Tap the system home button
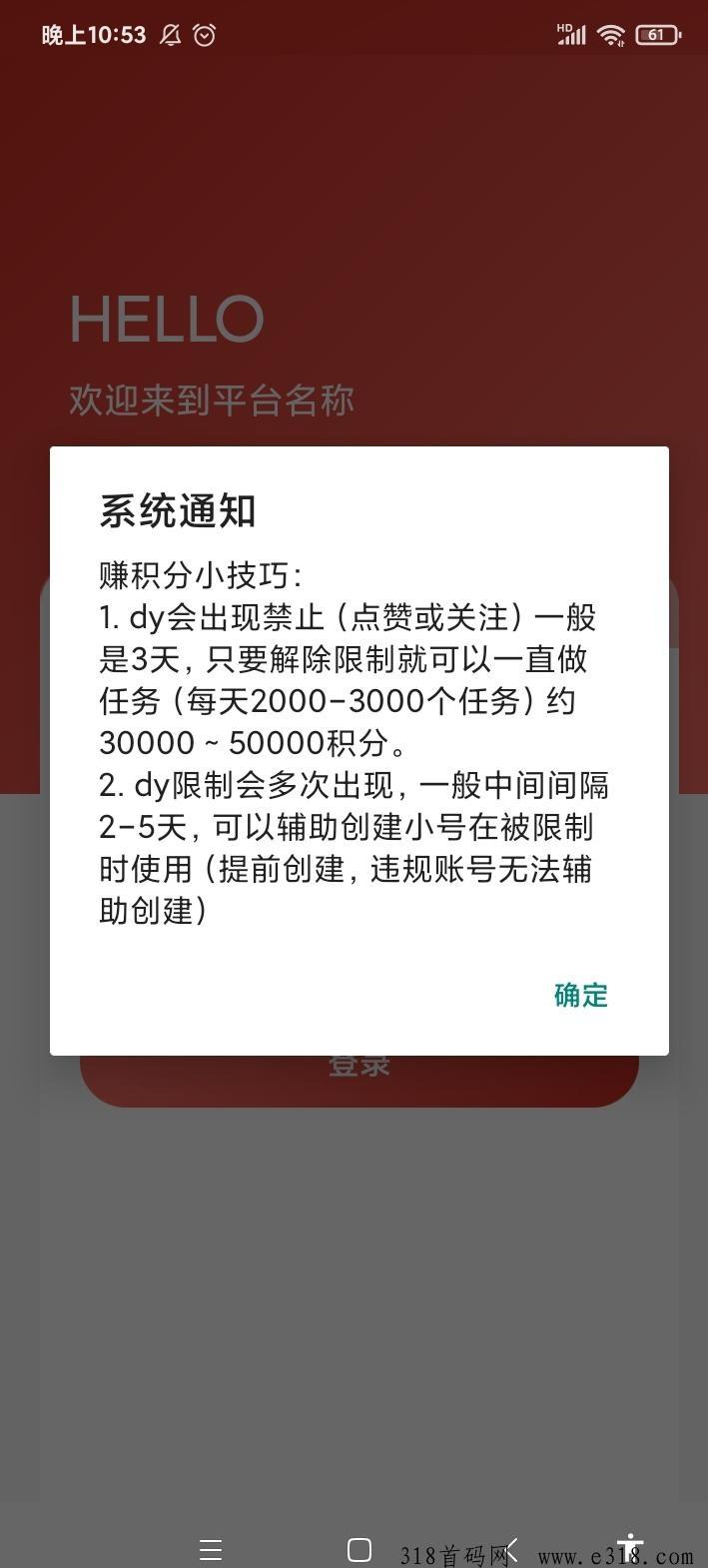 (x=359, y=1549)
